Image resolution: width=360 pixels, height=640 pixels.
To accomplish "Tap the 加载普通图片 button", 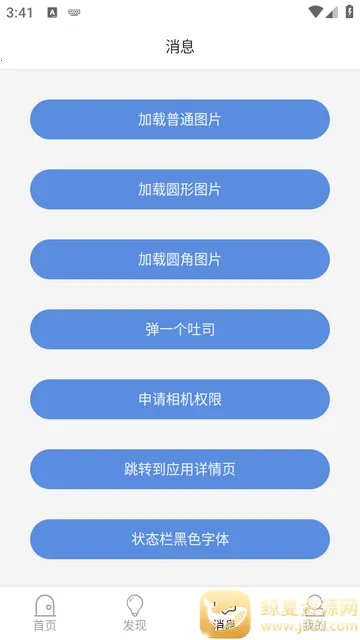I will [180, 120].
